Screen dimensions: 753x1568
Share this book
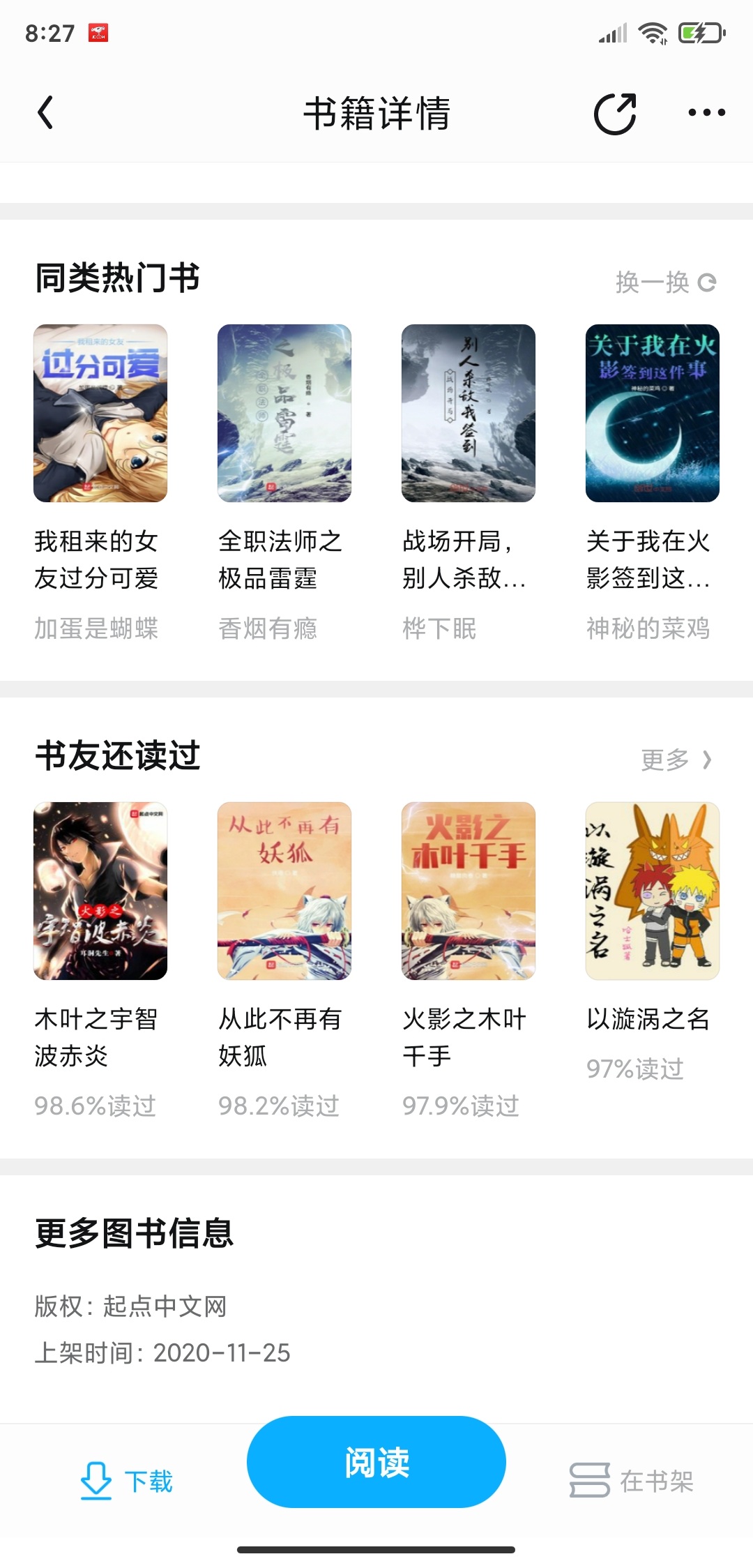pyautogui.click(x=615, y=113)
